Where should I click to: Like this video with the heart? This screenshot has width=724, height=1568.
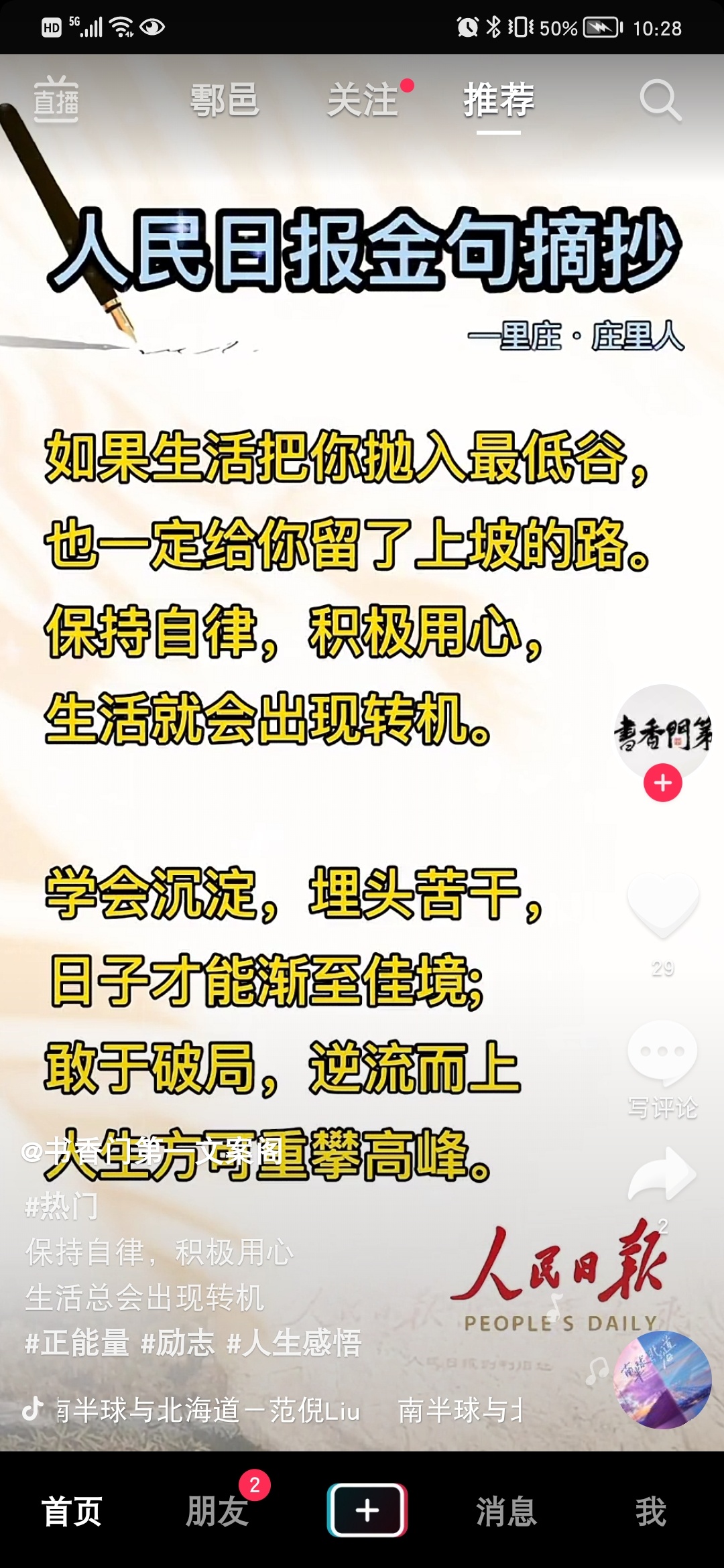[x=662, y=906]
